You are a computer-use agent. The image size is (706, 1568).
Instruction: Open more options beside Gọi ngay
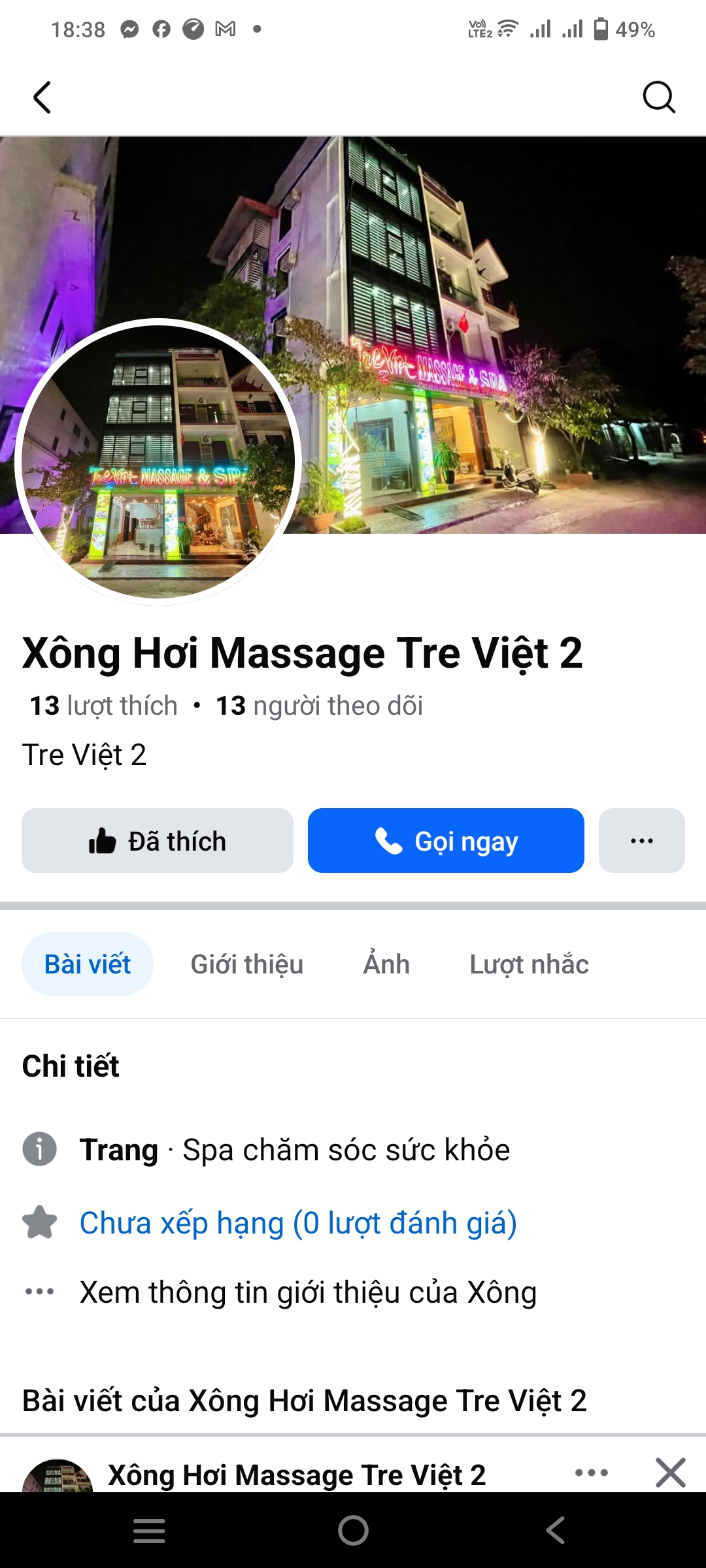click(x=641, y=841)
